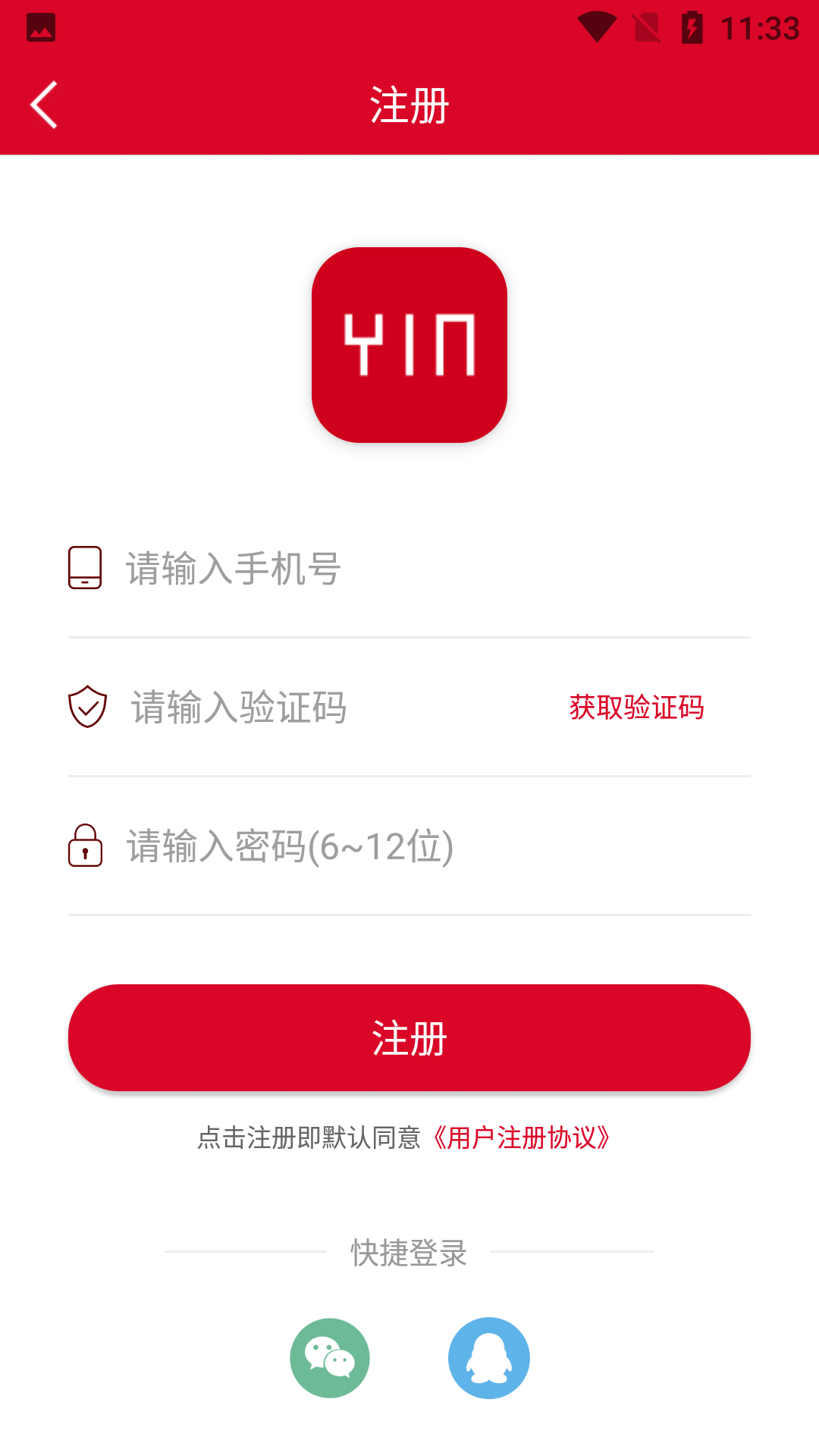The image size is (819, 1456).
Task: Click the phone icon beside the number field
Action: click(85, 567)
